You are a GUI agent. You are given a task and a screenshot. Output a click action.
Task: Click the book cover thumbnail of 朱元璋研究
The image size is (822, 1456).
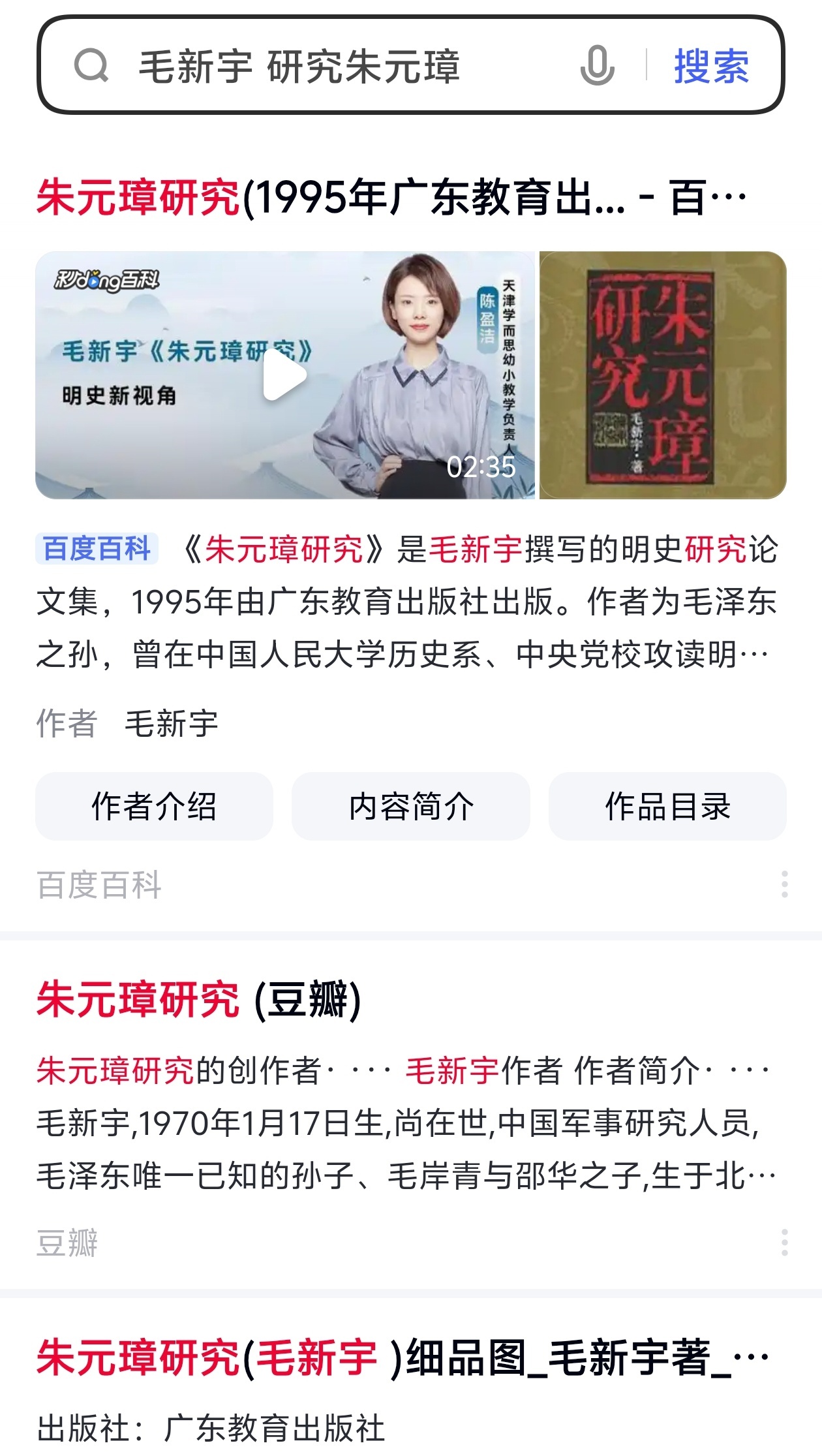660,374
